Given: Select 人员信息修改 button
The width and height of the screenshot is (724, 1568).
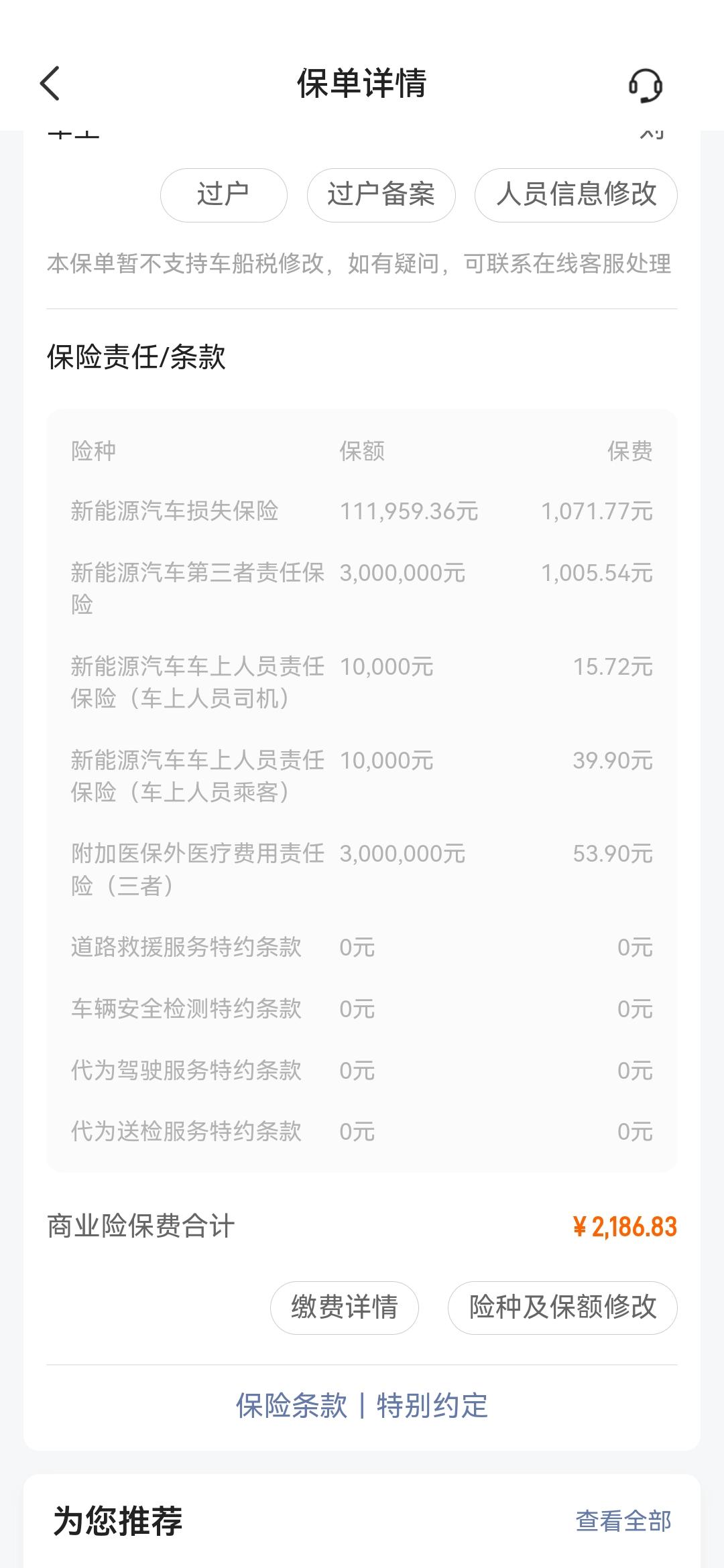Looking at the screenshot, I should (576, 195).
